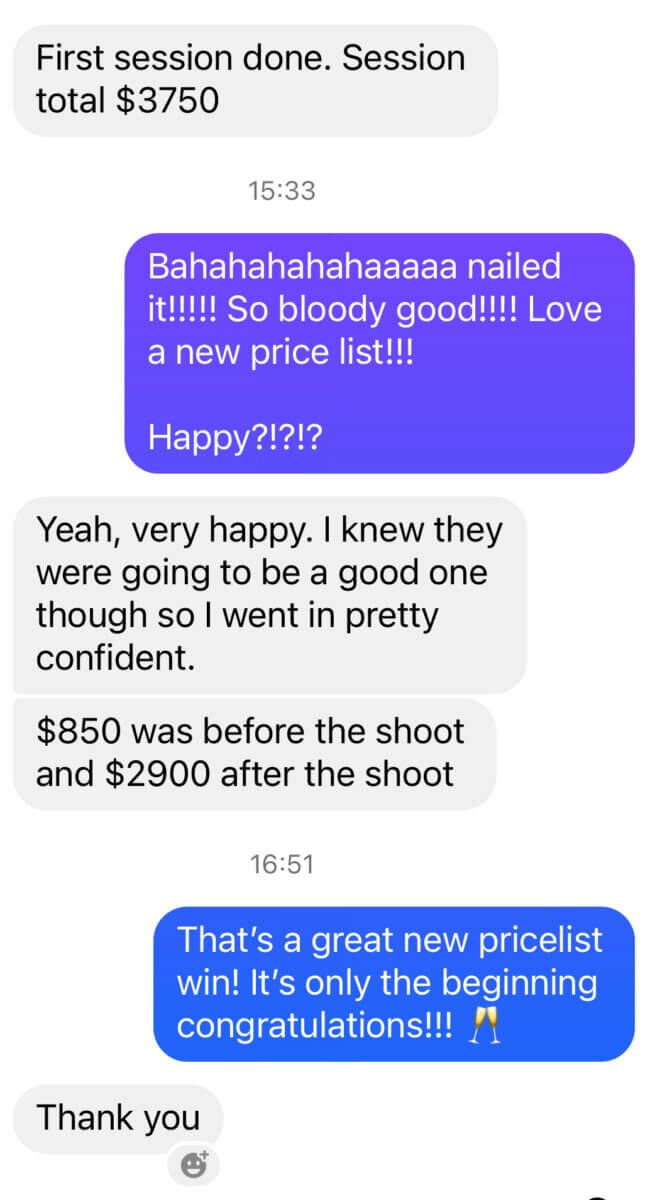
Task: Add a reaction to the Thank you message
Action: tap(193, 1164)
